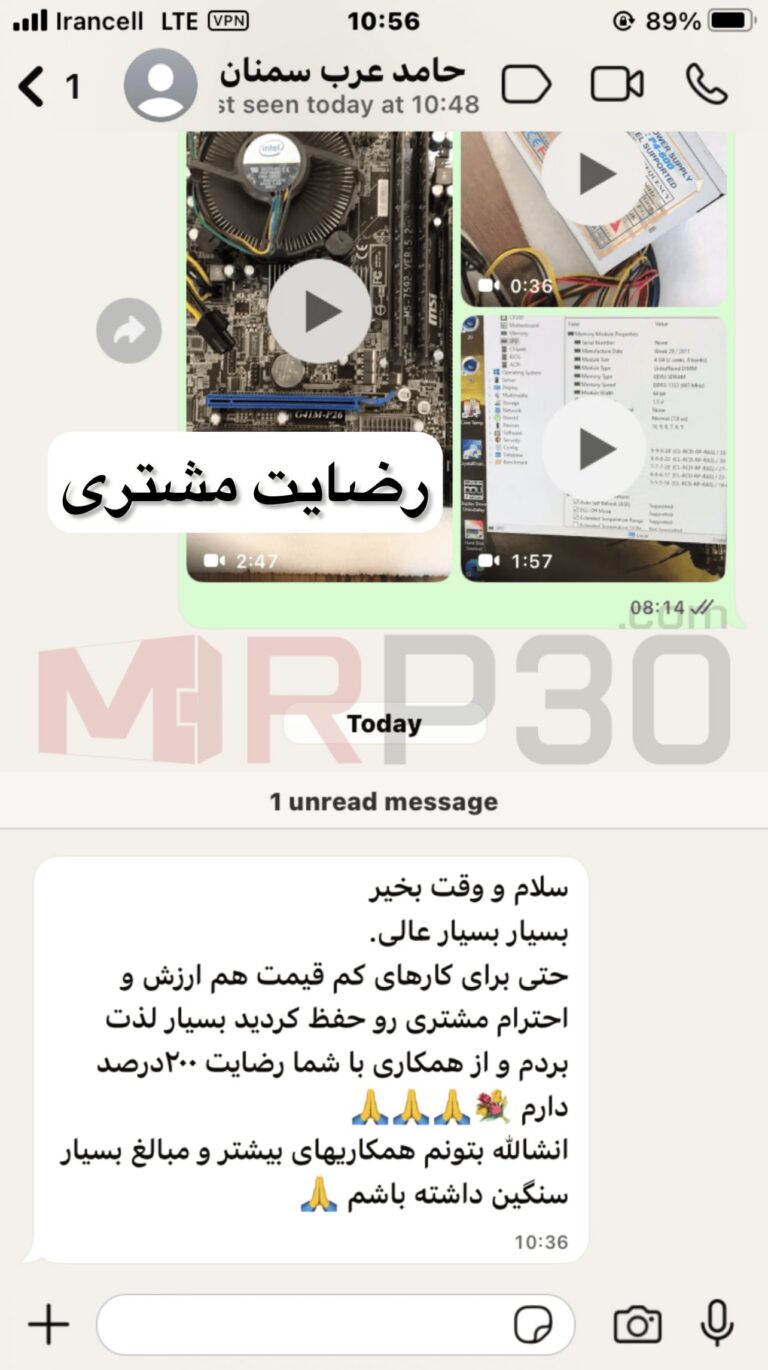Open the camera to take a photo
The image size is (768, 1370).
coord(637,1325)
